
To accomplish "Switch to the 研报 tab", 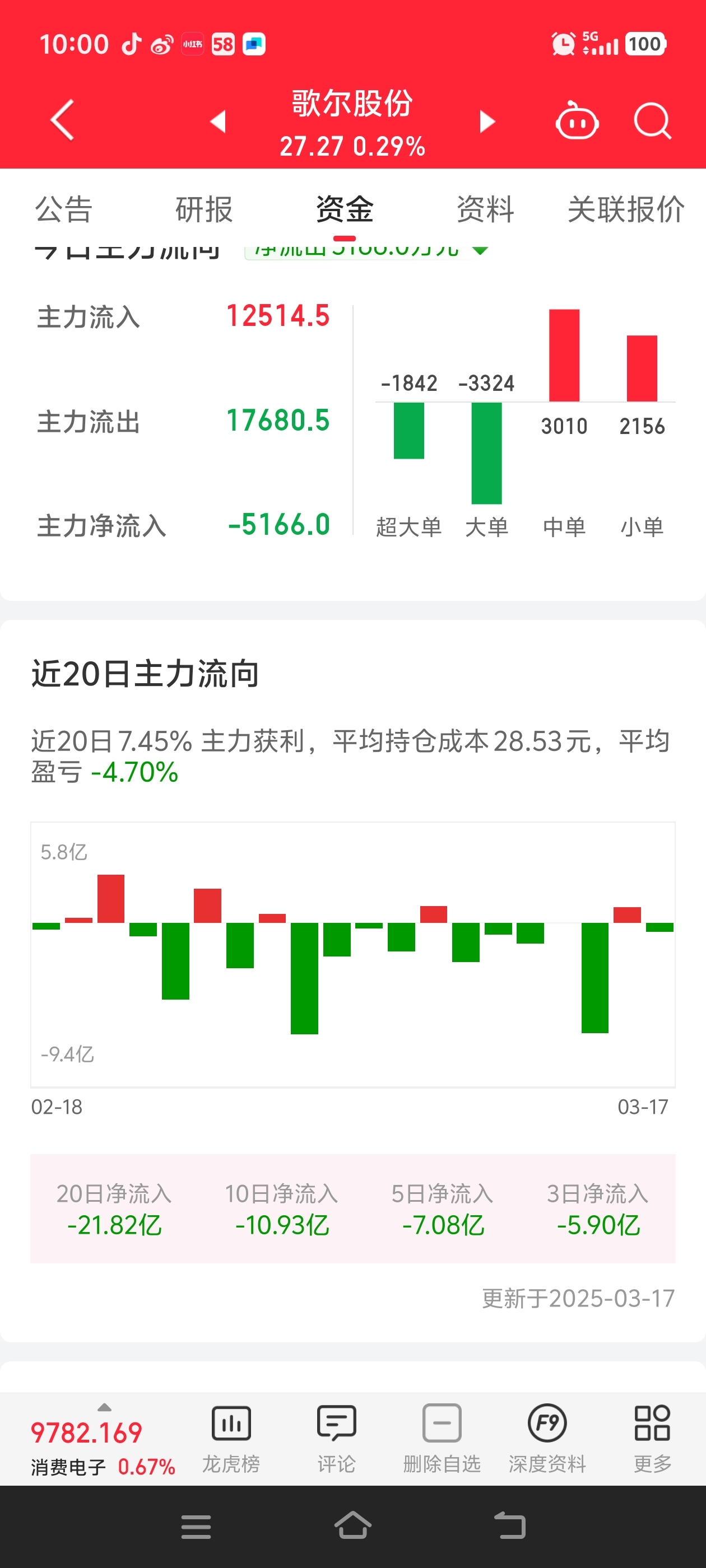I will (204, 210).
